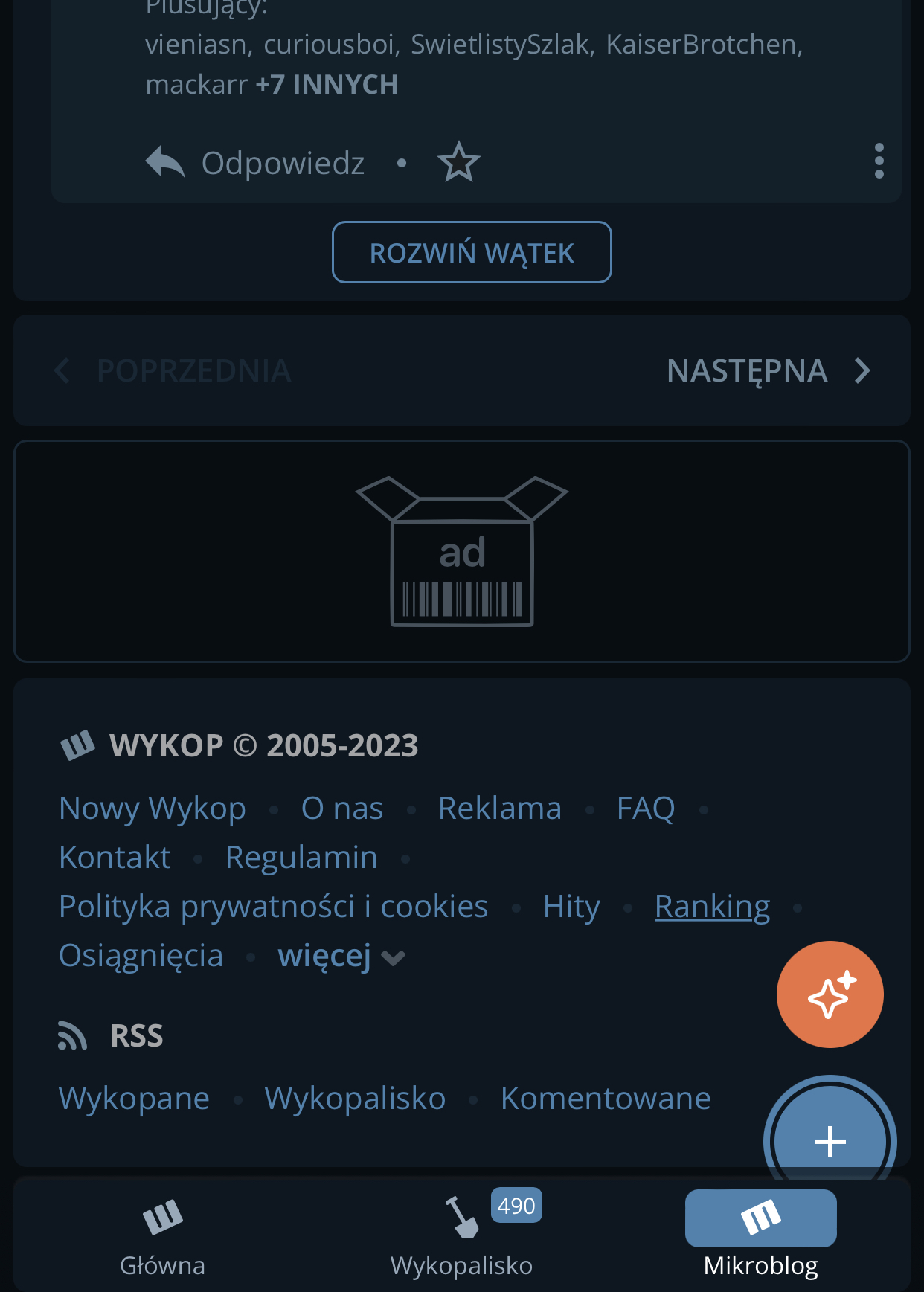924x1292 pixels.
Task: Open the Ranking link
Action: pos(712,907)
